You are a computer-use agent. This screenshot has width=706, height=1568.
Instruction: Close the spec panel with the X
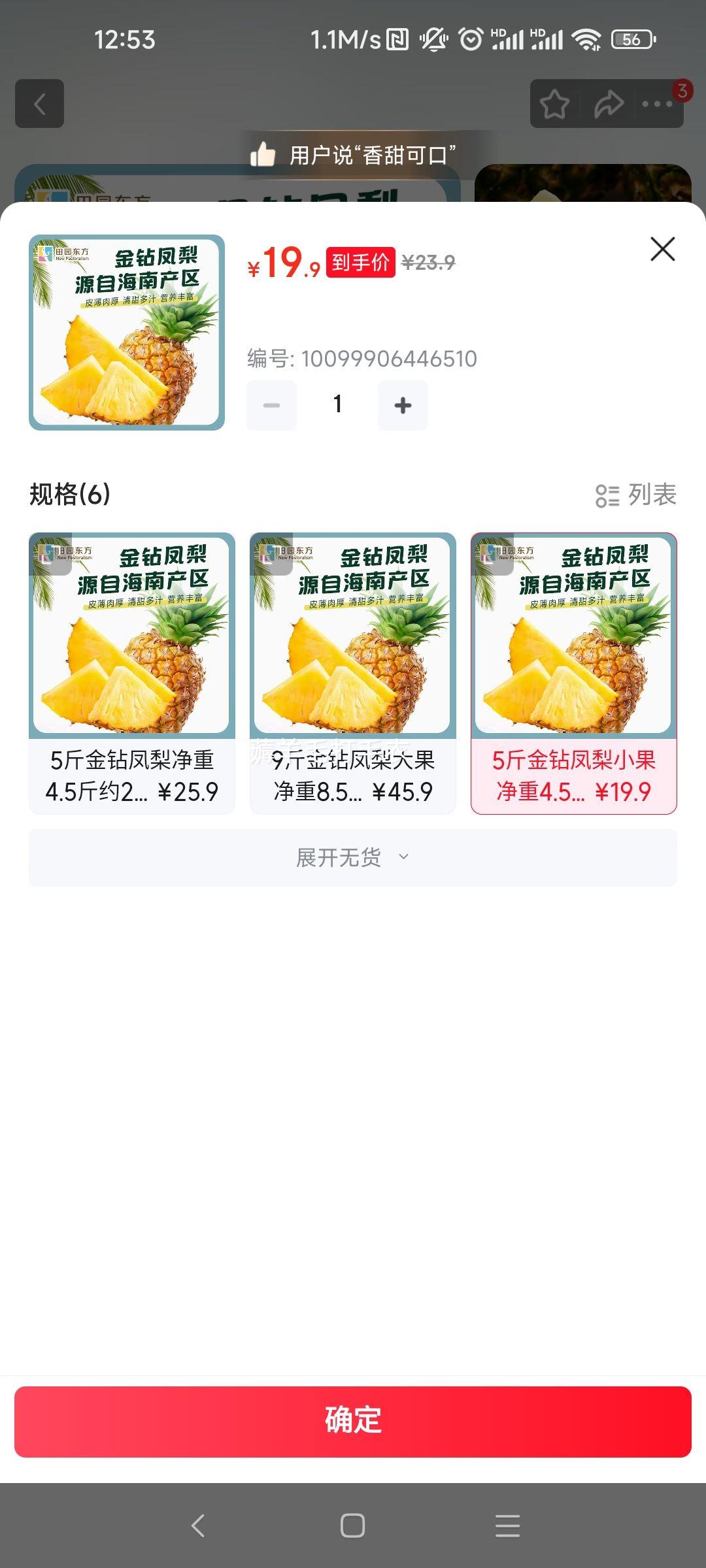[x=663, y=248]
